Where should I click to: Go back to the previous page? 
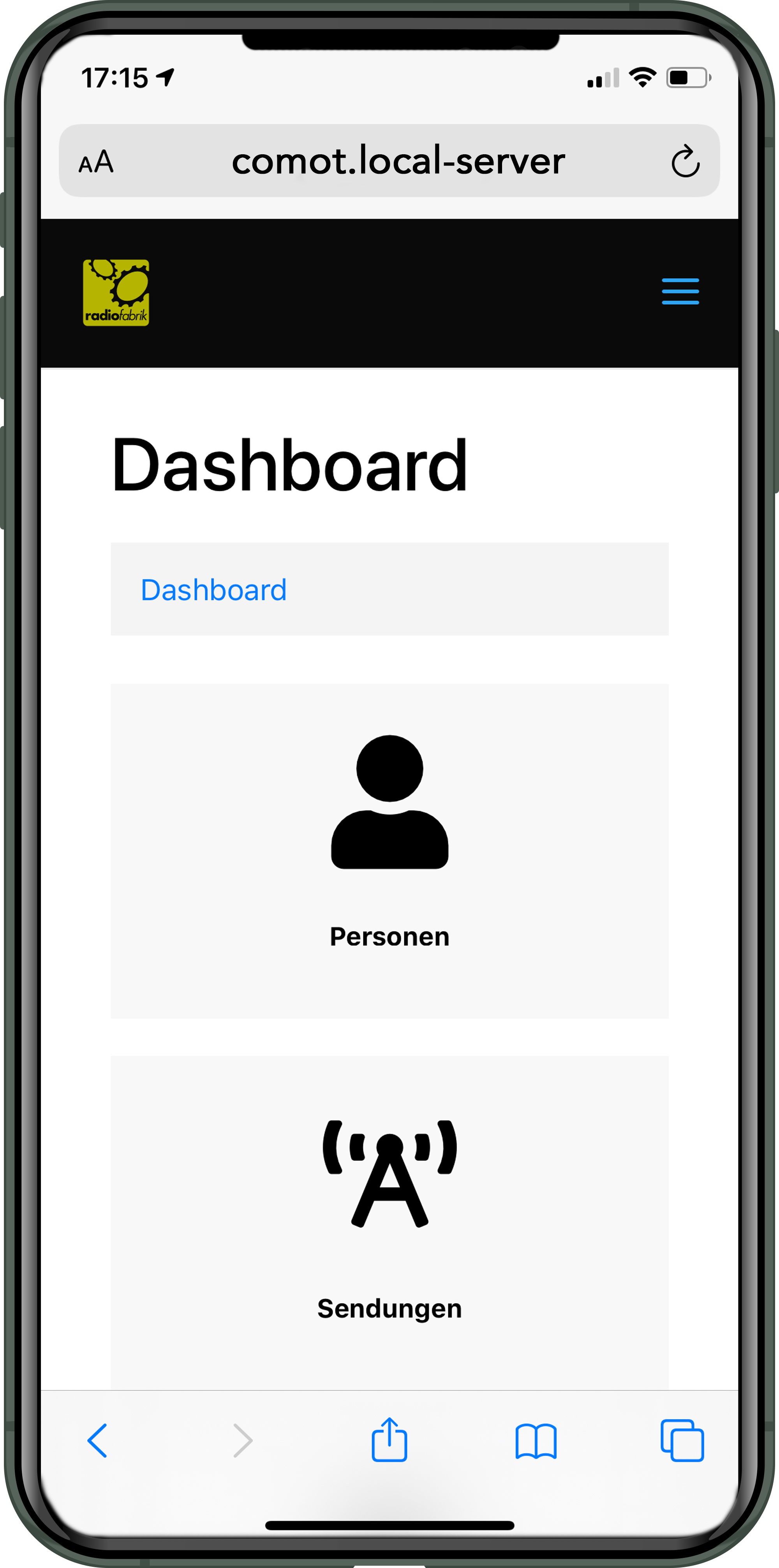click(x=97, y=1441)
